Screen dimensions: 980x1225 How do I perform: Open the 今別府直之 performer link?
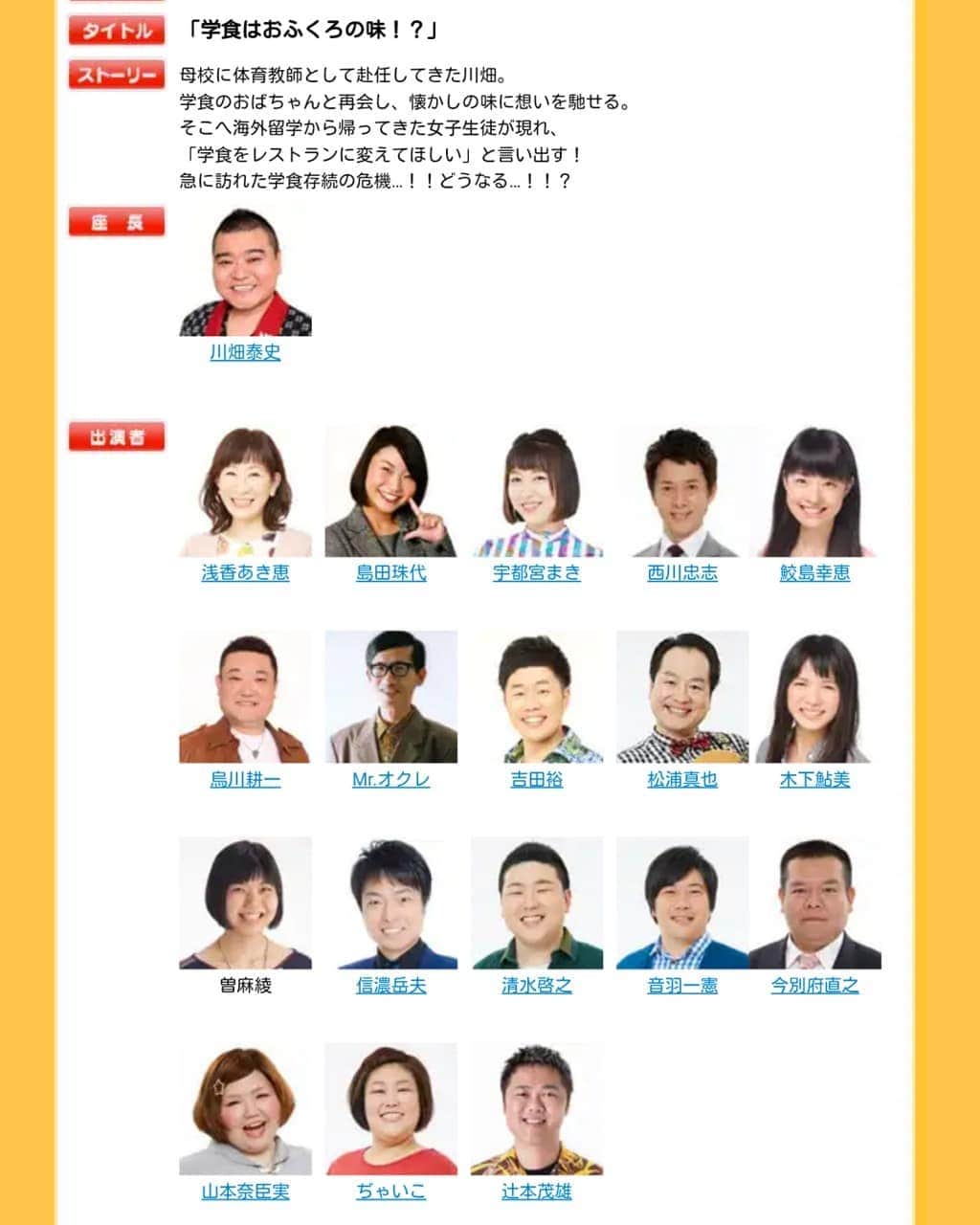click(814, 986)
